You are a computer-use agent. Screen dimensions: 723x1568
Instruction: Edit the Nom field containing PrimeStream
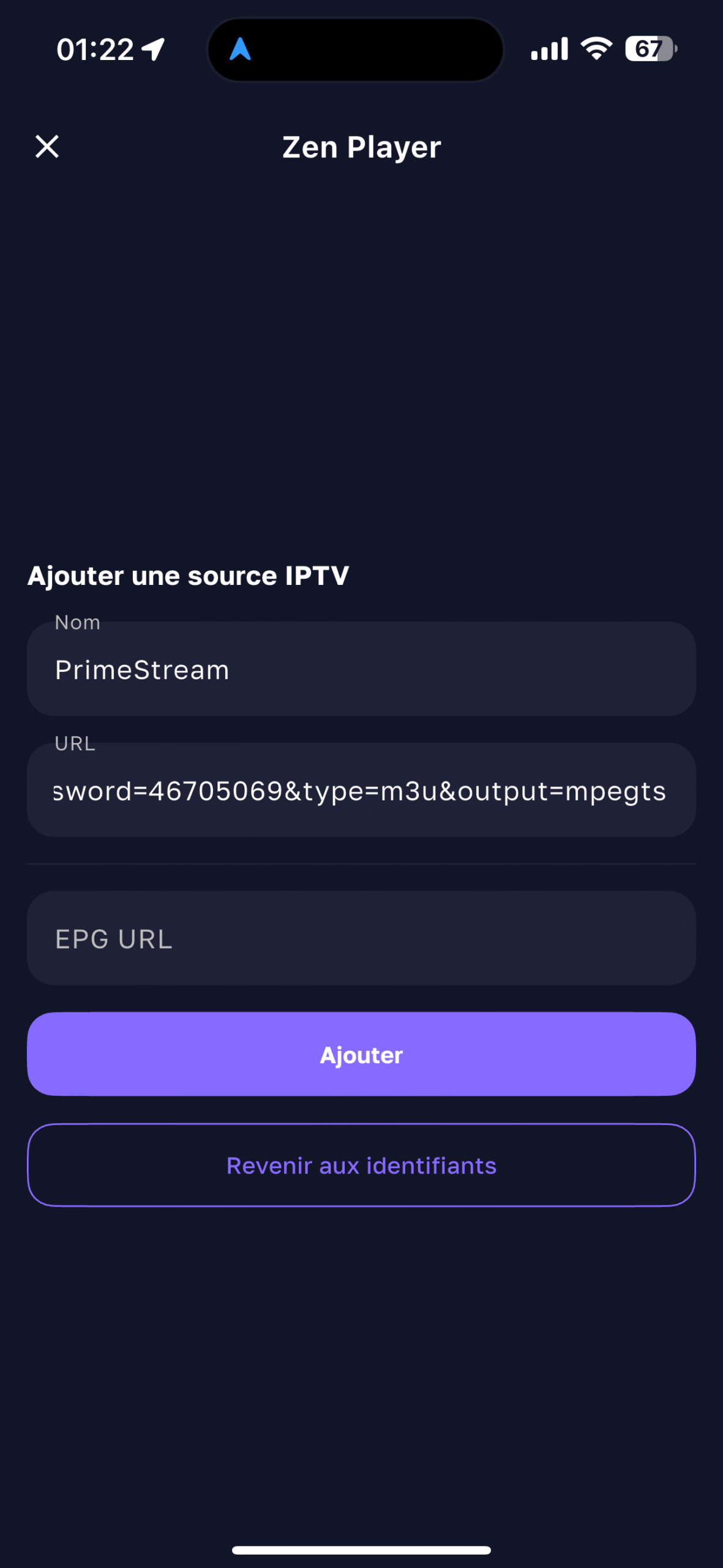361,669
